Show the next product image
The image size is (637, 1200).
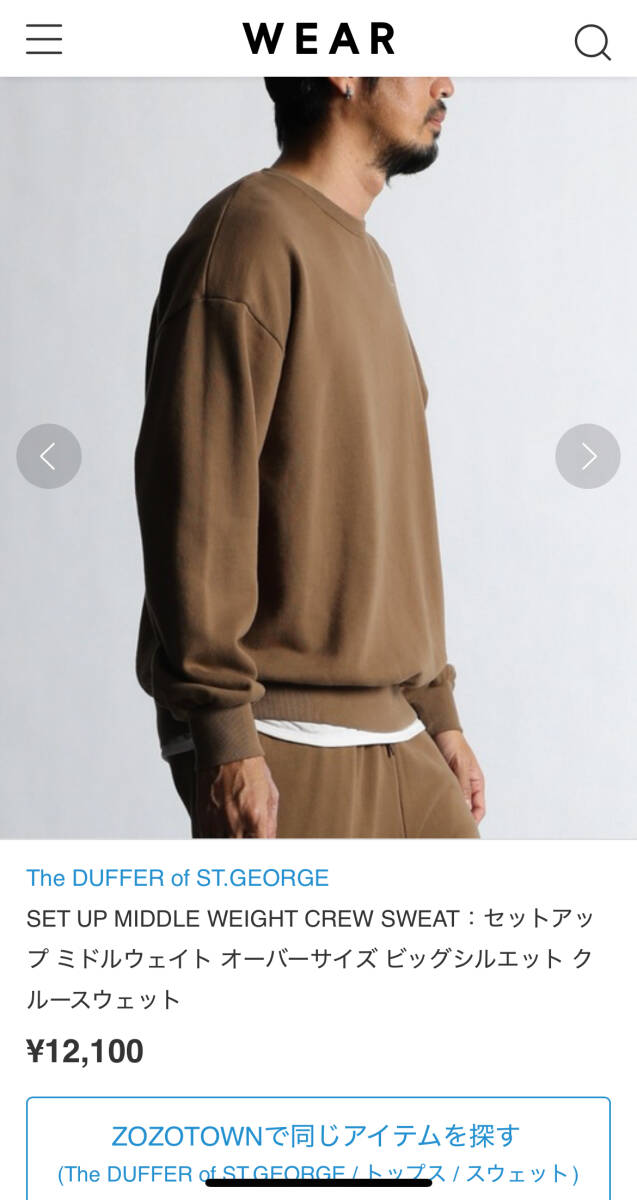coord(588,456)
